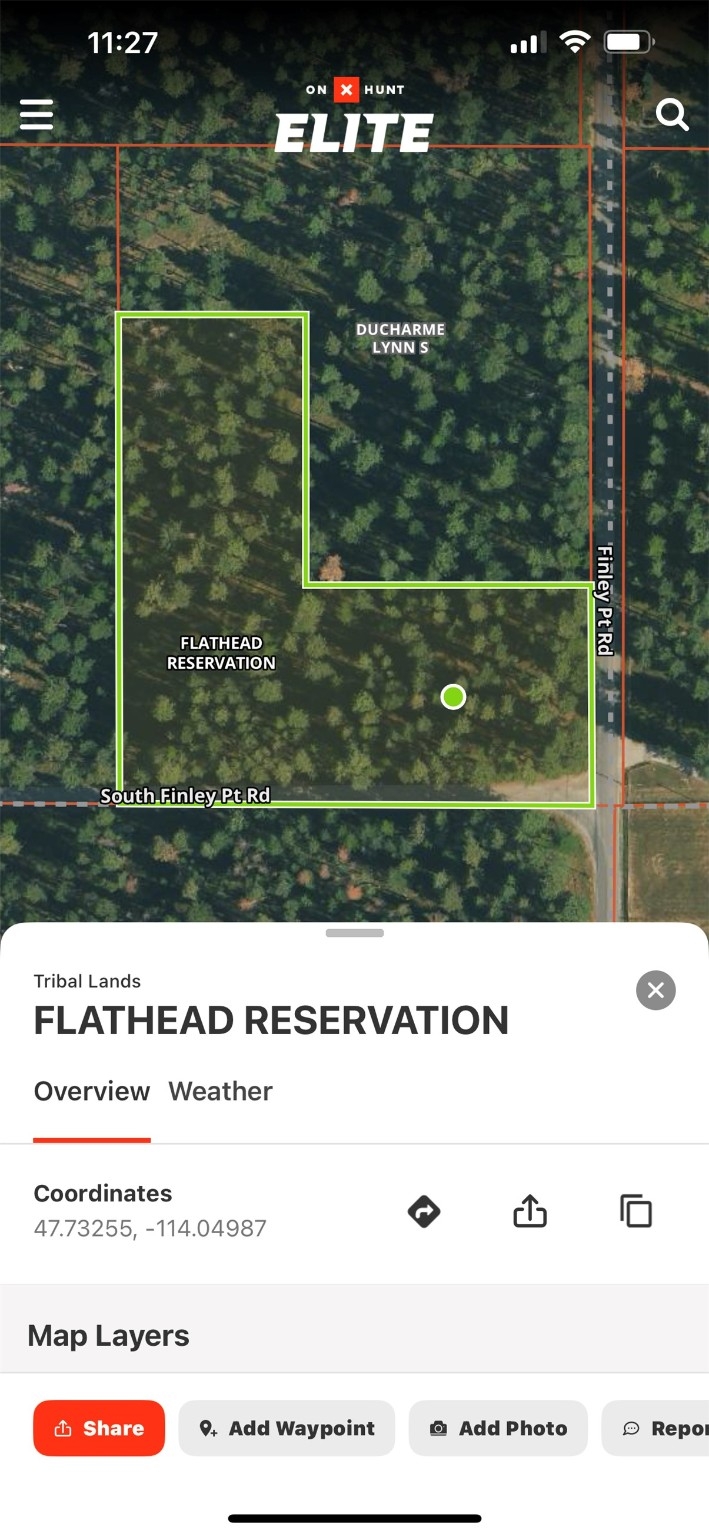Select the Overview tab
The width and height of the screenshot is (709, 1536).
click(x=92, y=1091)
